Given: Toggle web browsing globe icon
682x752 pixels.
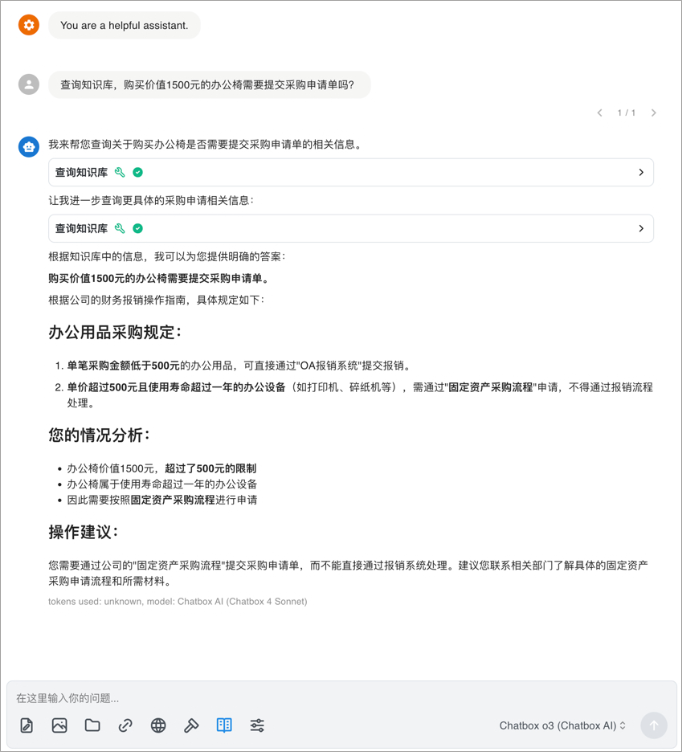Looking at the screenshot, I should pos(158,725).
